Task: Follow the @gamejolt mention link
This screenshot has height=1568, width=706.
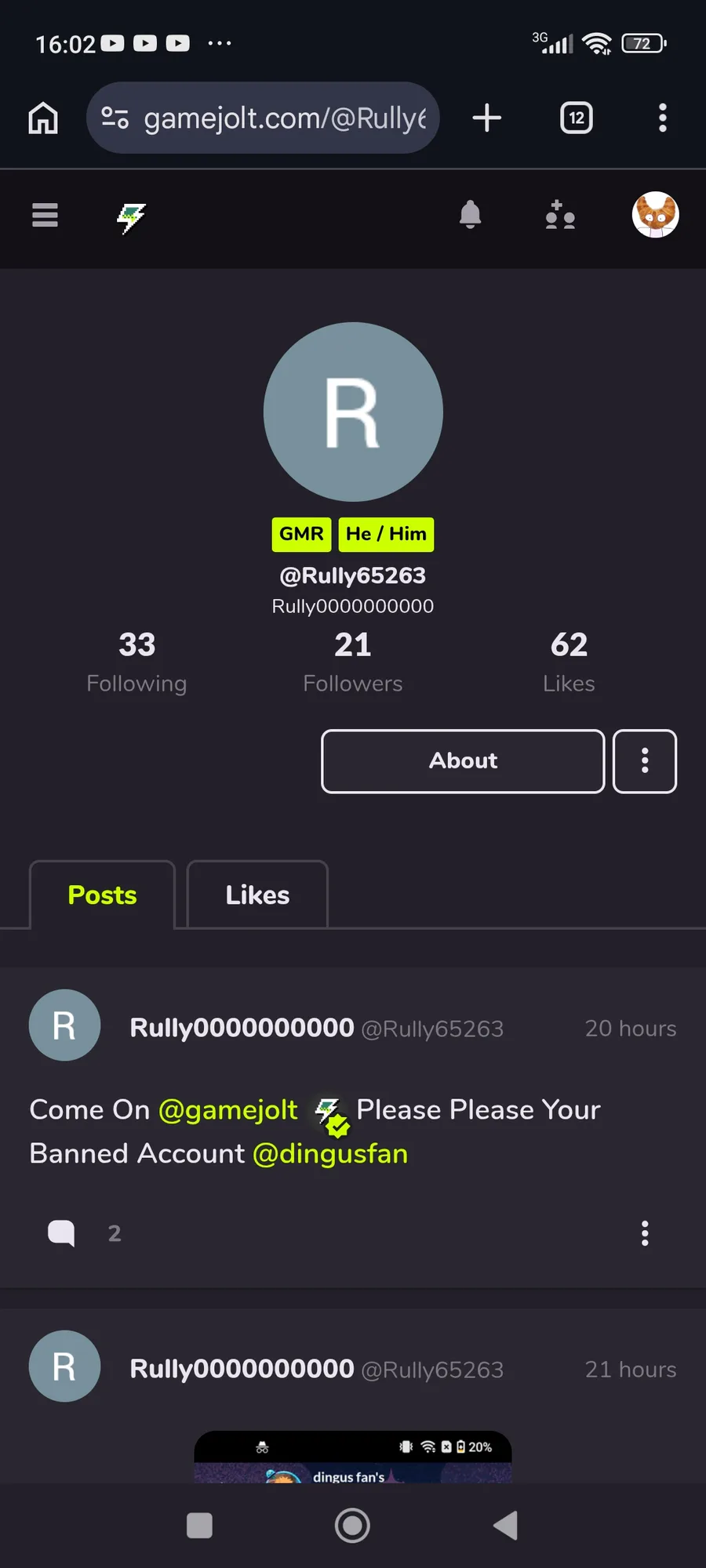Action: [228, 1110]
